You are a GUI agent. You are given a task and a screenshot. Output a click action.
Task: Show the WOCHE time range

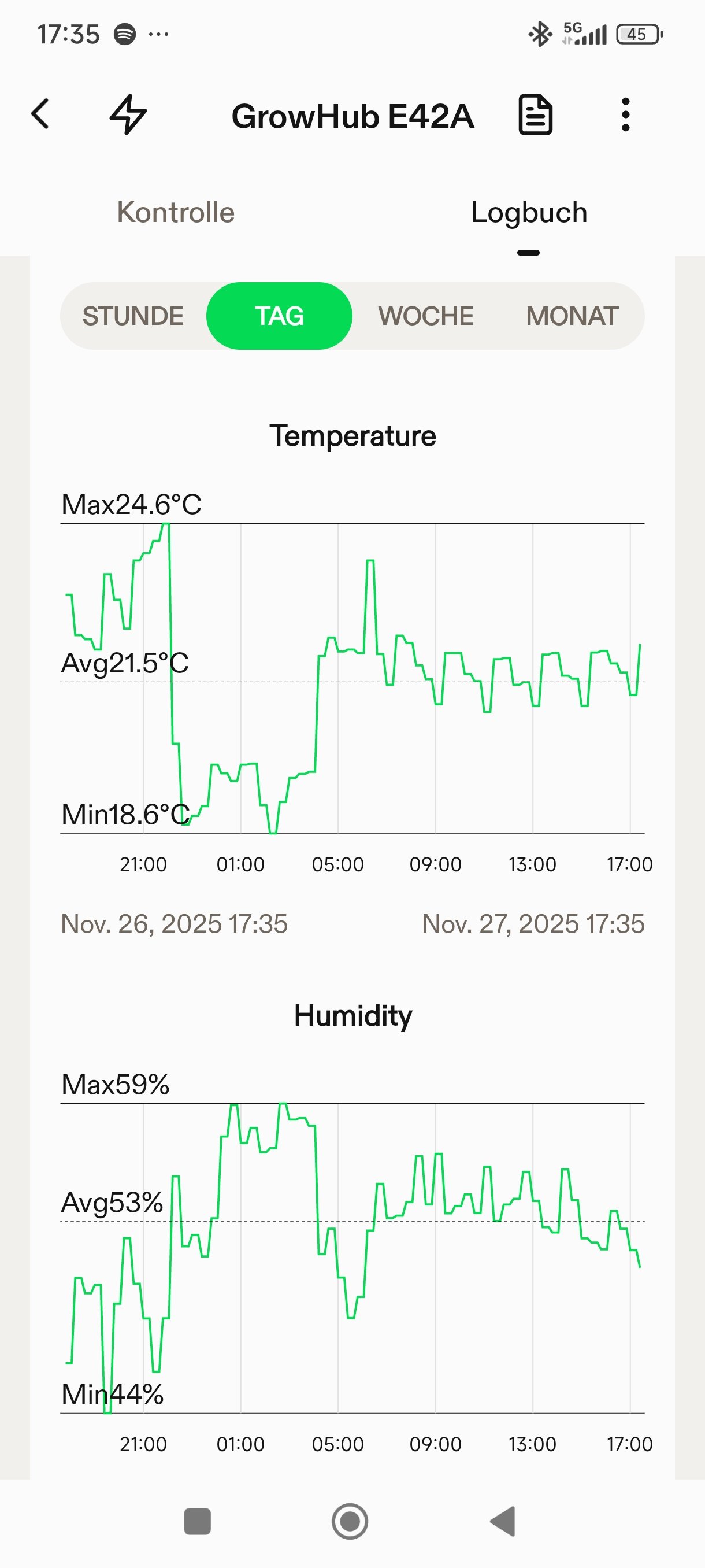pyautogui.click(x=426, y=316)
